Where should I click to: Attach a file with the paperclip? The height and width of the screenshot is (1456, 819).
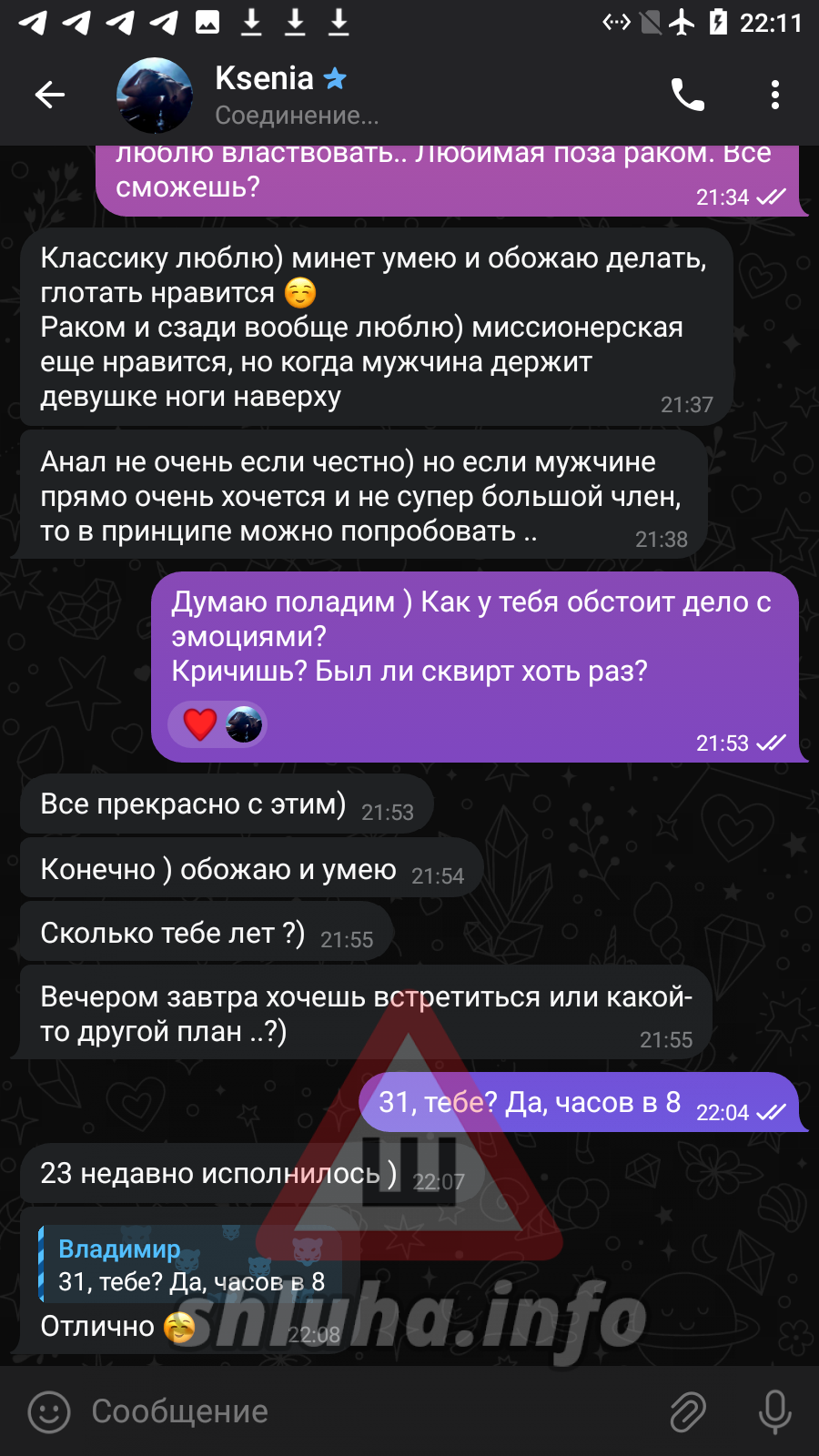pos(688,1411)
